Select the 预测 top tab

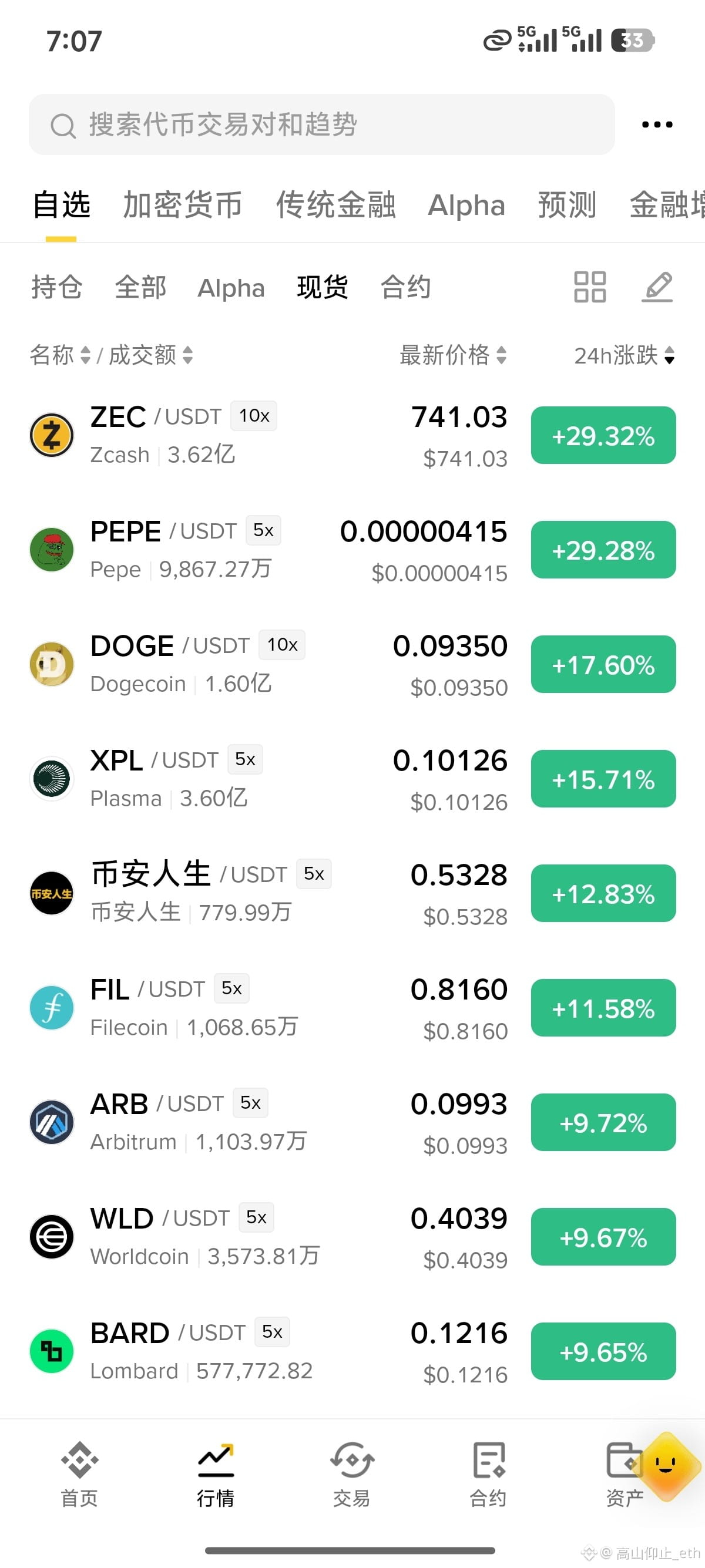(x=567, y=204)
